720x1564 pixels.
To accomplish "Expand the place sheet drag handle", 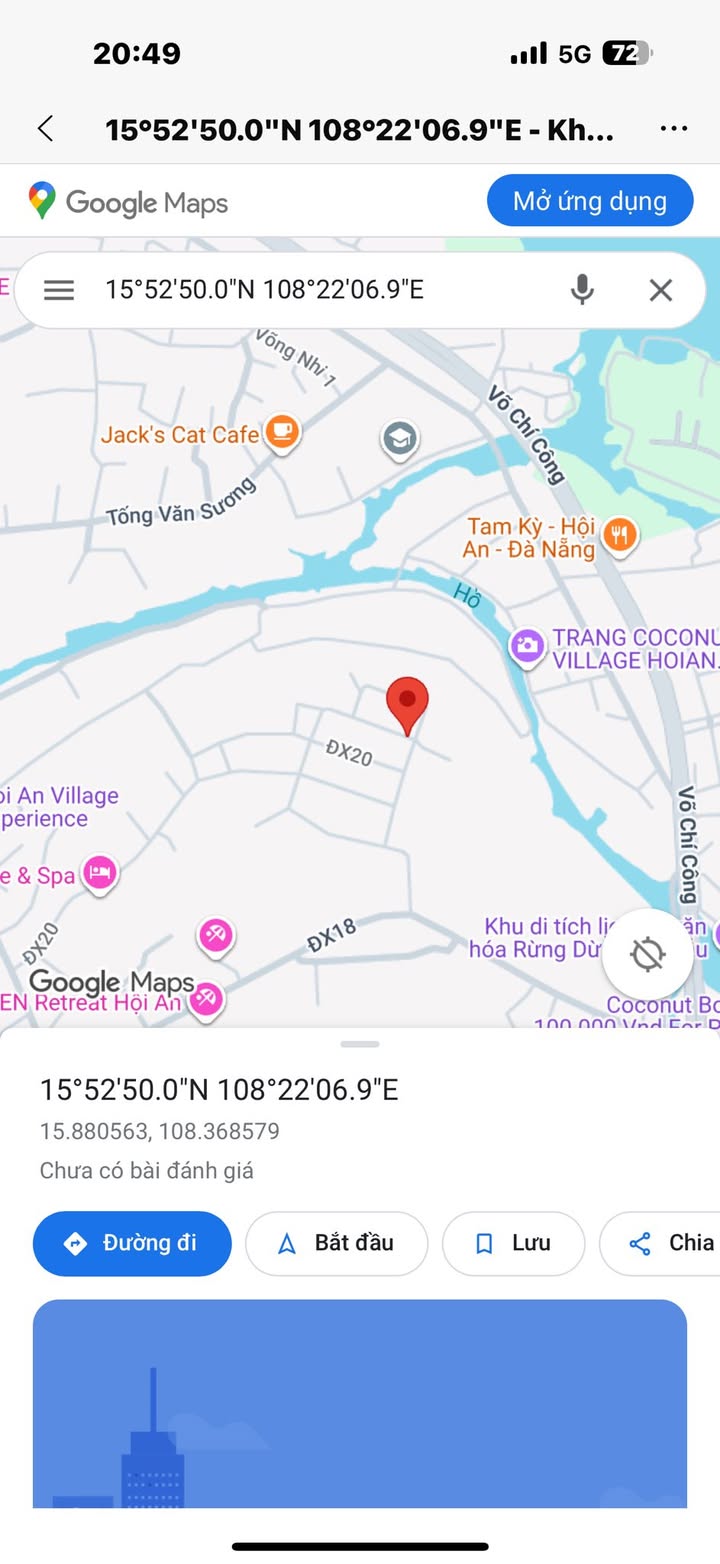I will tap(360, 1044).
